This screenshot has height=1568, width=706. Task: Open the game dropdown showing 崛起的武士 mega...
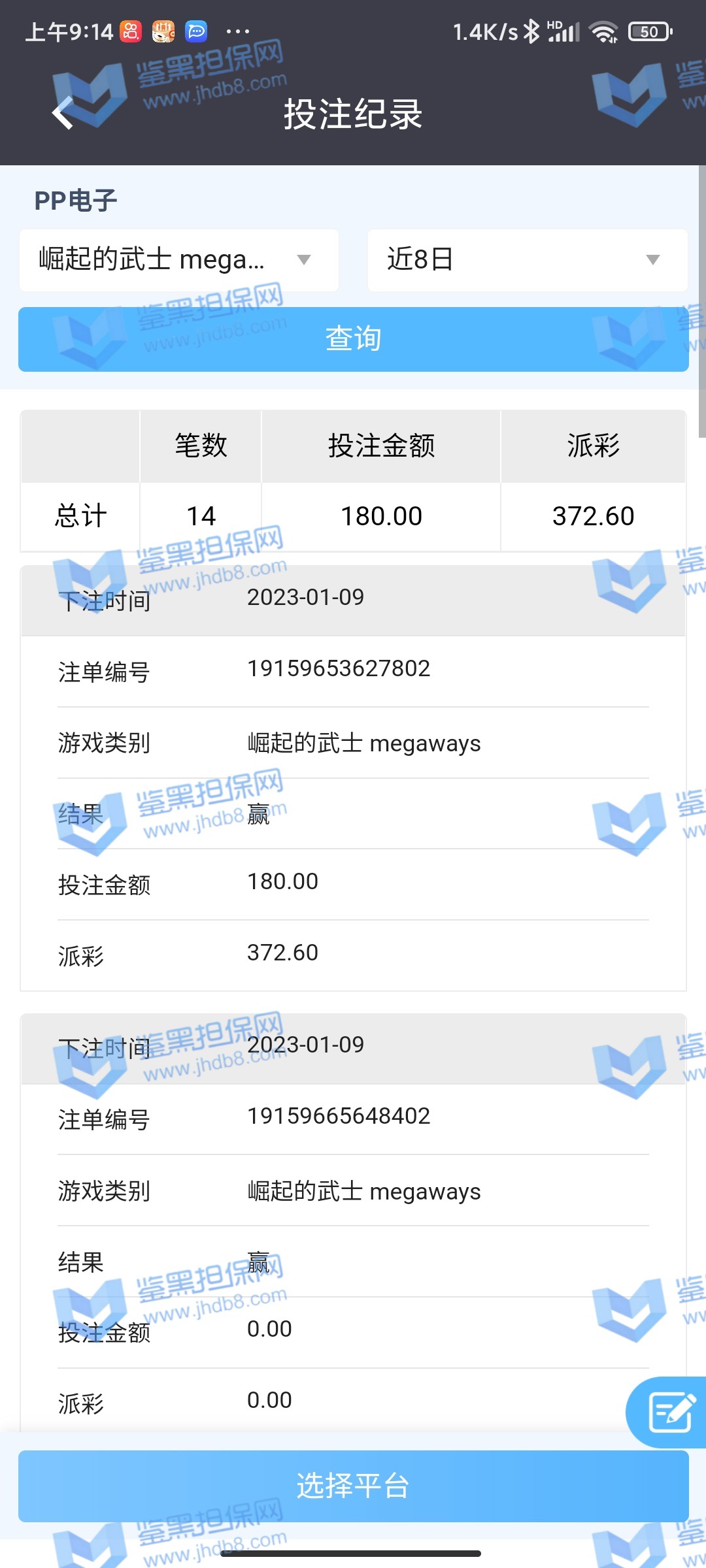178,260
